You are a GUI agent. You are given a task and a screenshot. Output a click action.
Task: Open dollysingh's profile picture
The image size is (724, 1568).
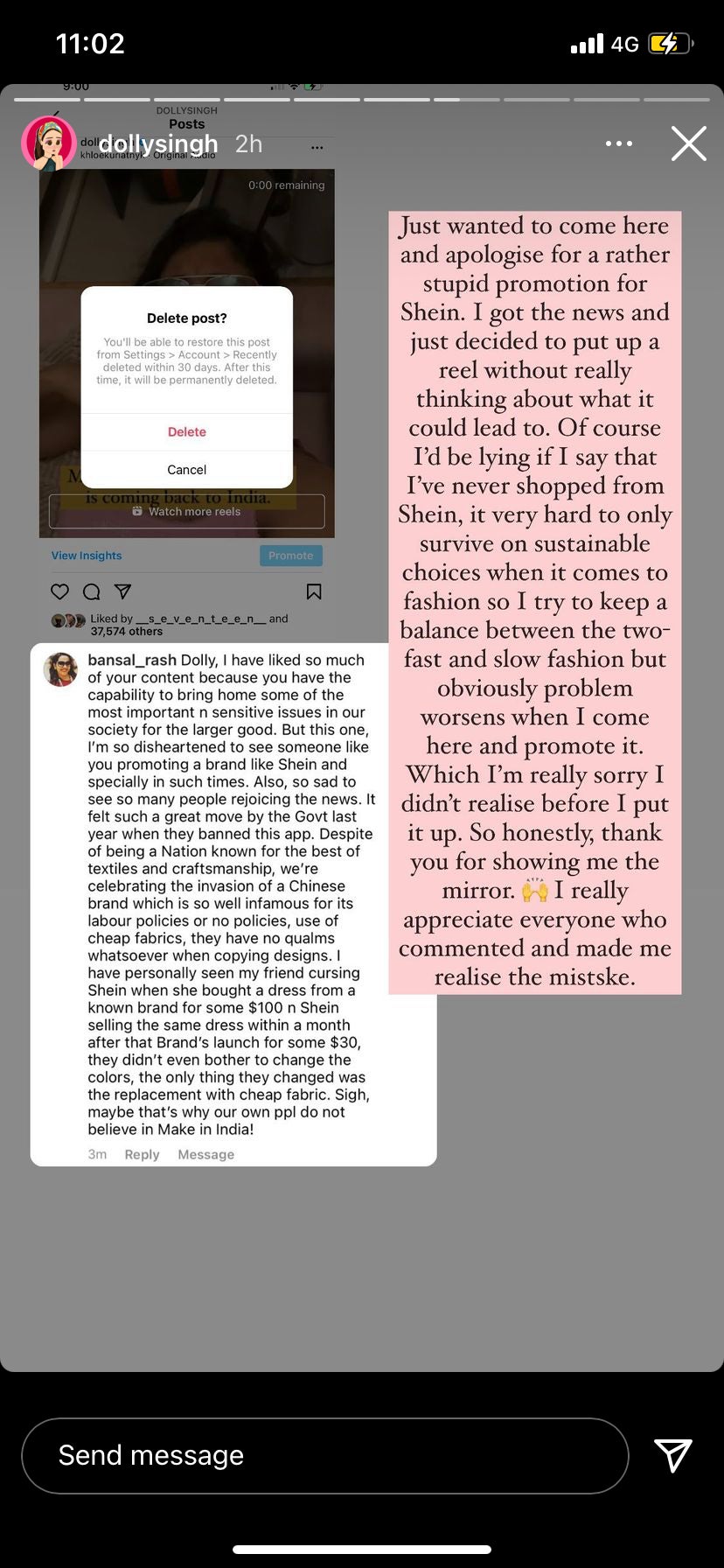[x=49, y=143]
